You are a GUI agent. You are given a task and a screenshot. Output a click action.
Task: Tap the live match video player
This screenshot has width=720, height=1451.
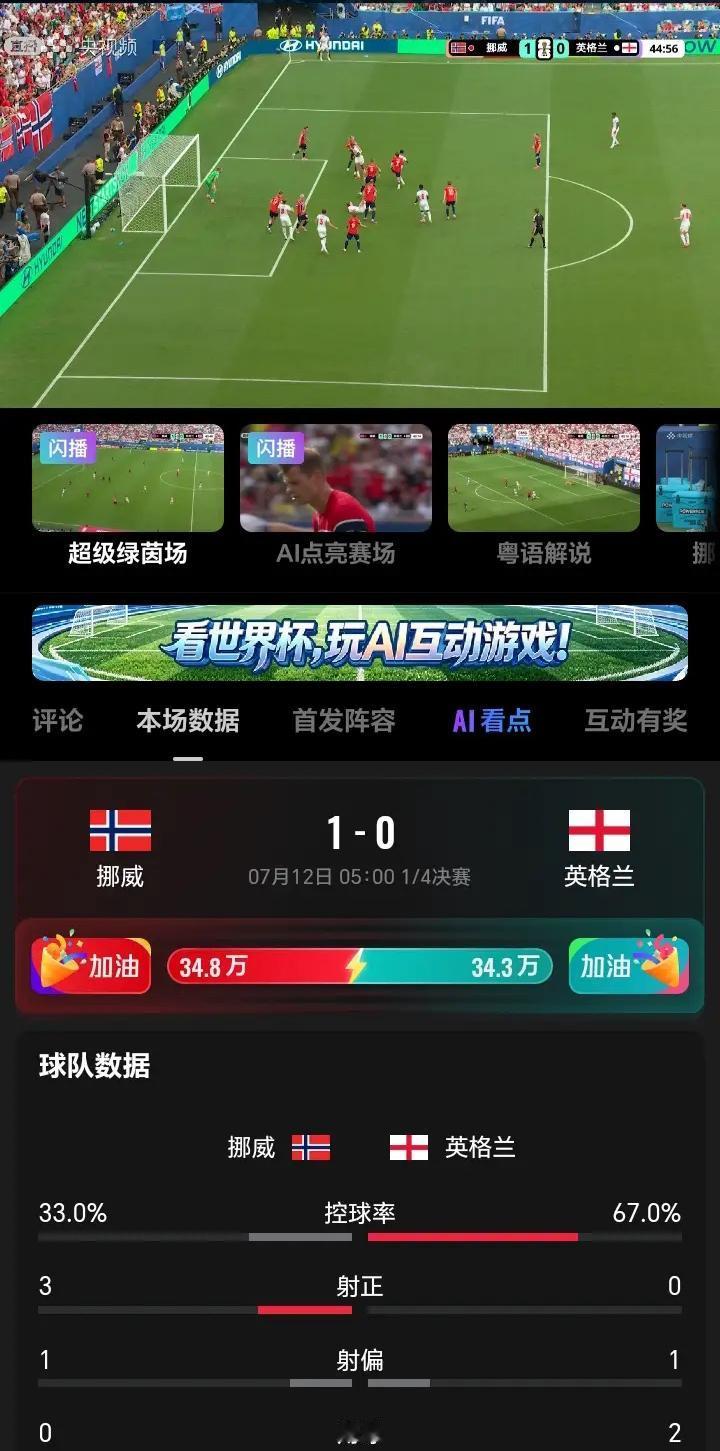[x=360, y=204]
